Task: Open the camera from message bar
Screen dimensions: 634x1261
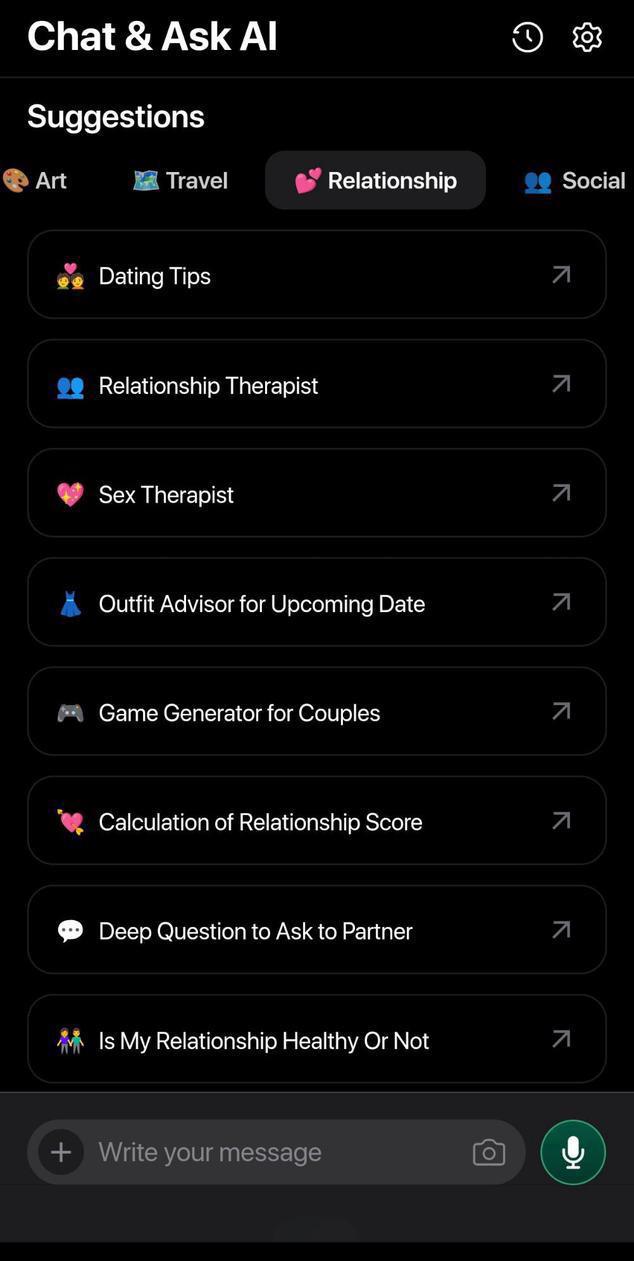Action: pos(488,1152)
